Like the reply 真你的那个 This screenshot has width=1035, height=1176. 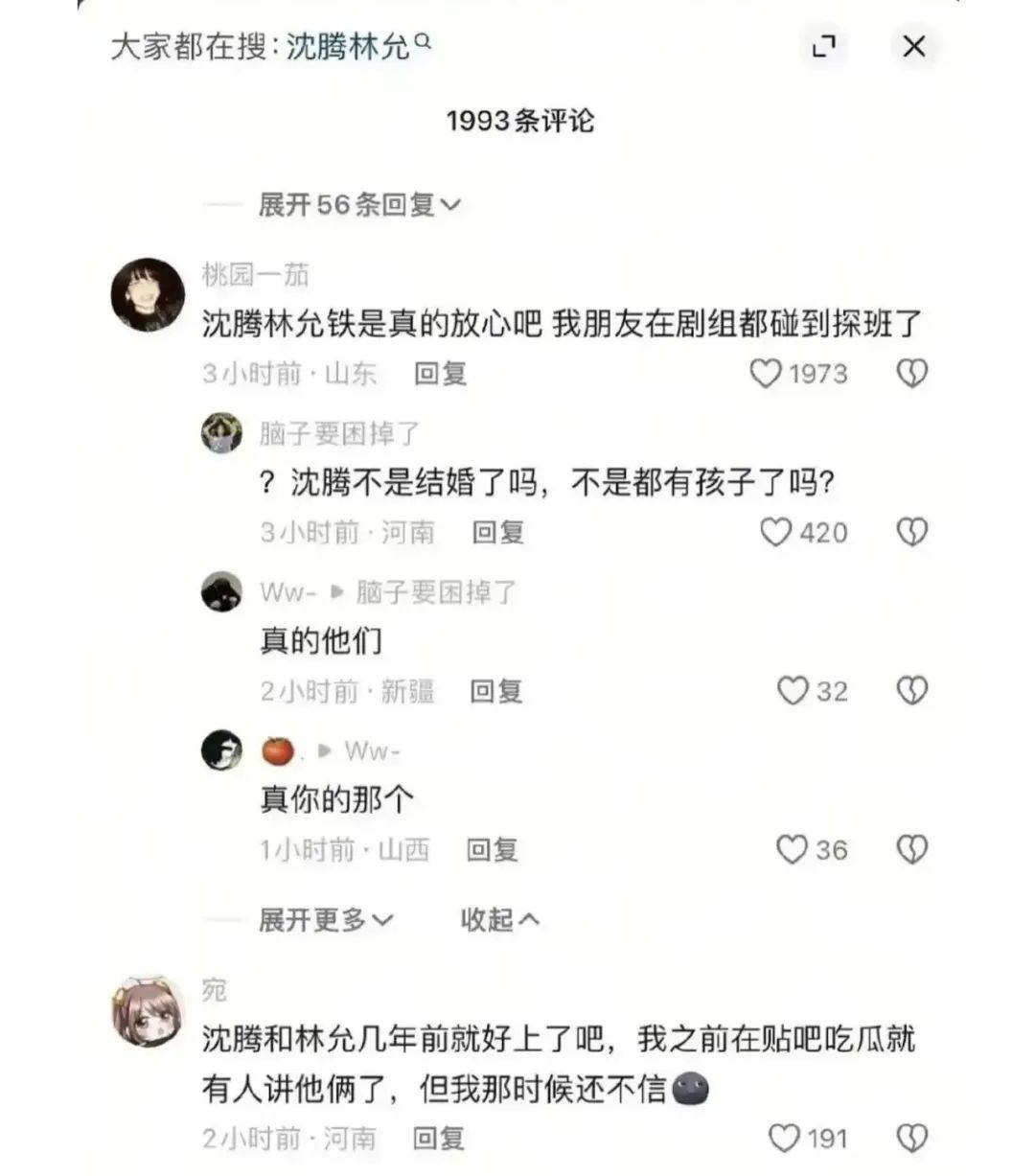792,849
